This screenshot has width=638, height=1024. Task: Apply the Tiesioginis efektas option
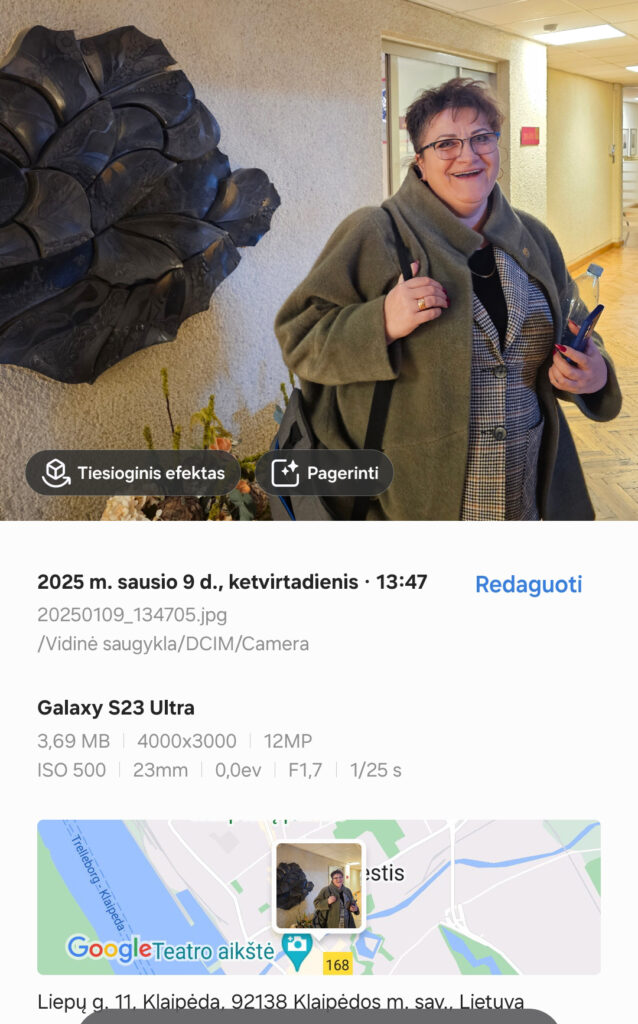click(133, 473)
